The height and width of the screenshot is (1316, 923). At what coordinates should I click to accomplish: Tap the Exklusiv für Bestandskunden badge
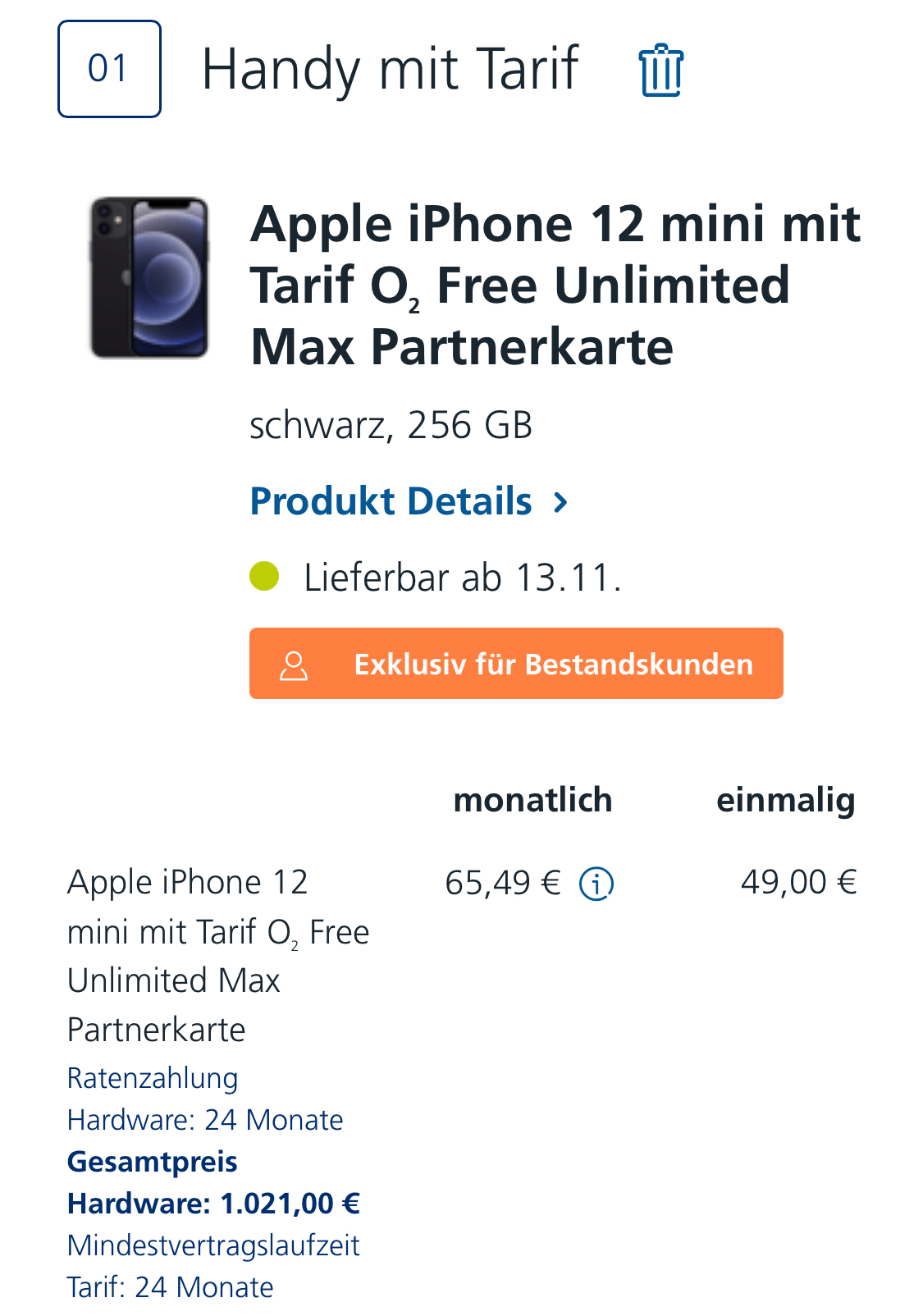(516, 664)
